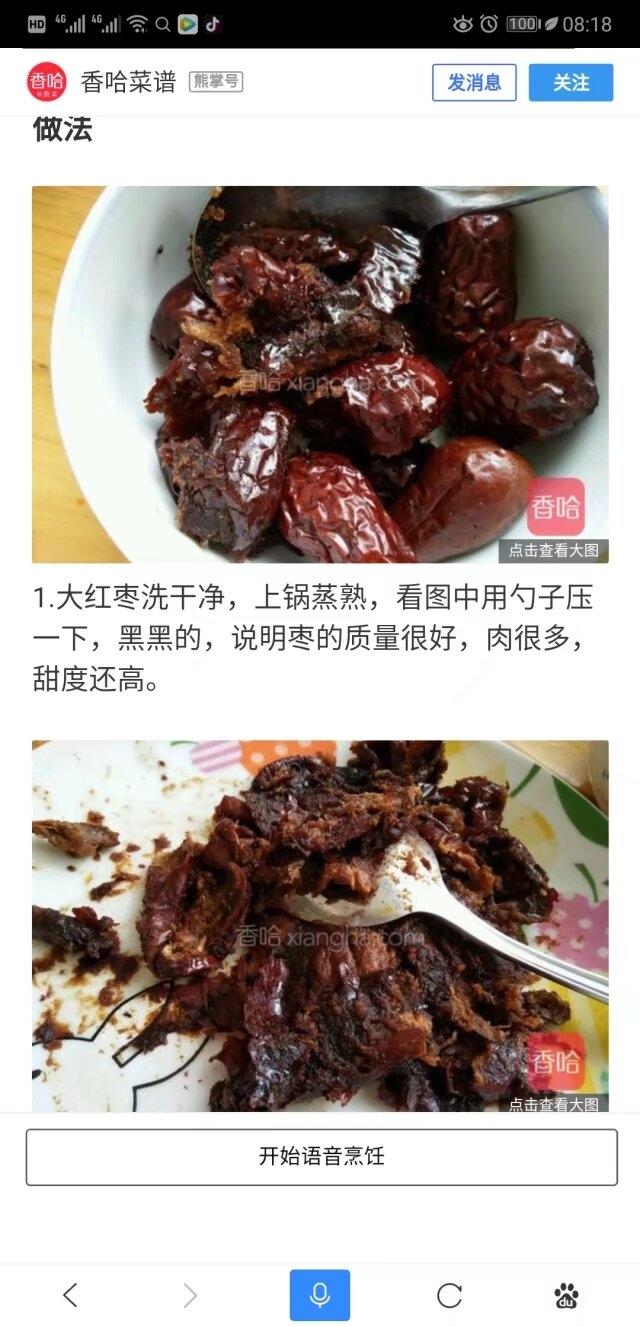Image resolution: width=640 pixels, height=1327 pixels.
Task: Start voice cooking with 开始语音烹饪
Action: 321,1157
